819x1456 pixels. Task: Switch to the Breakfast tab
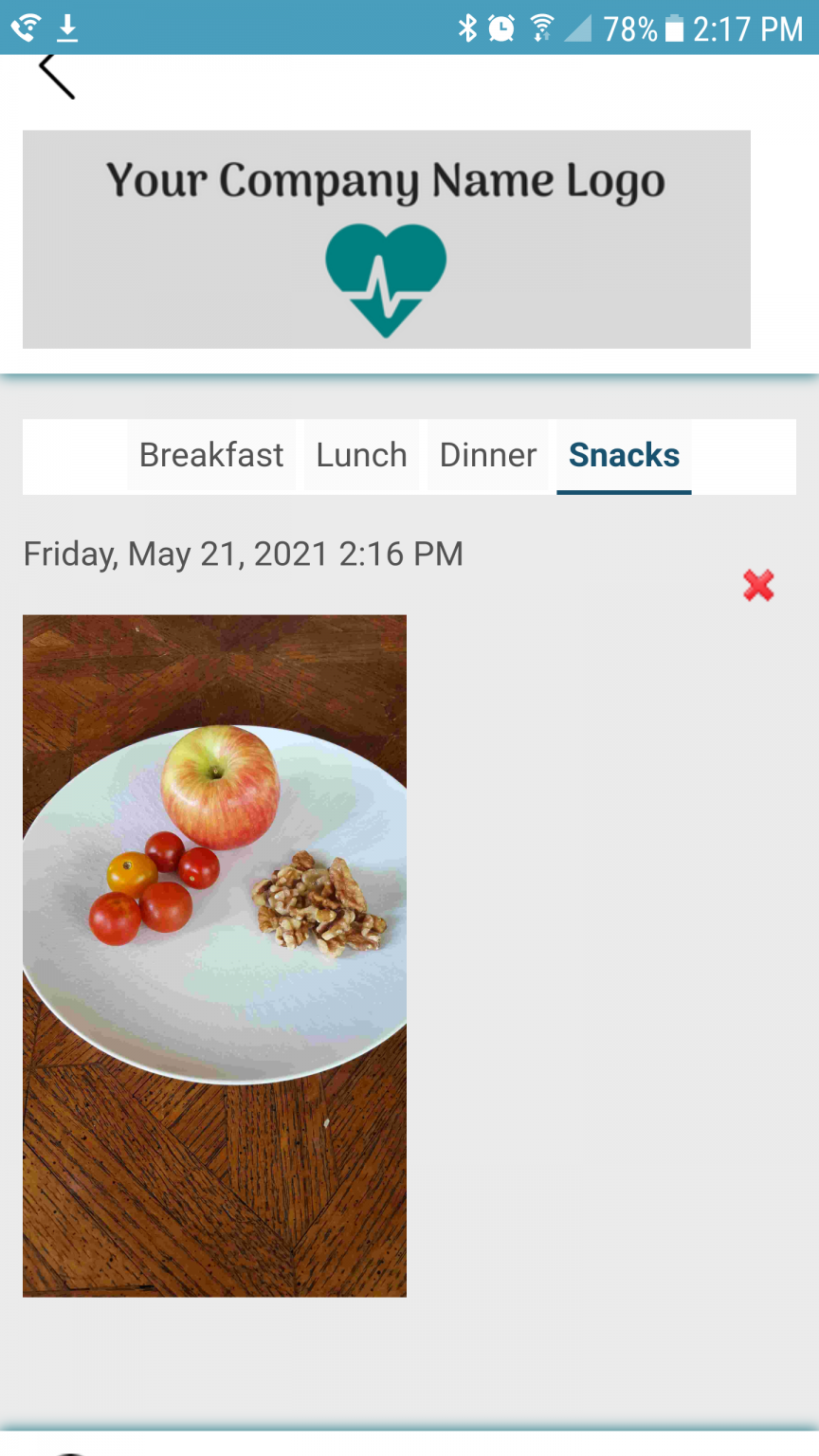211,456
